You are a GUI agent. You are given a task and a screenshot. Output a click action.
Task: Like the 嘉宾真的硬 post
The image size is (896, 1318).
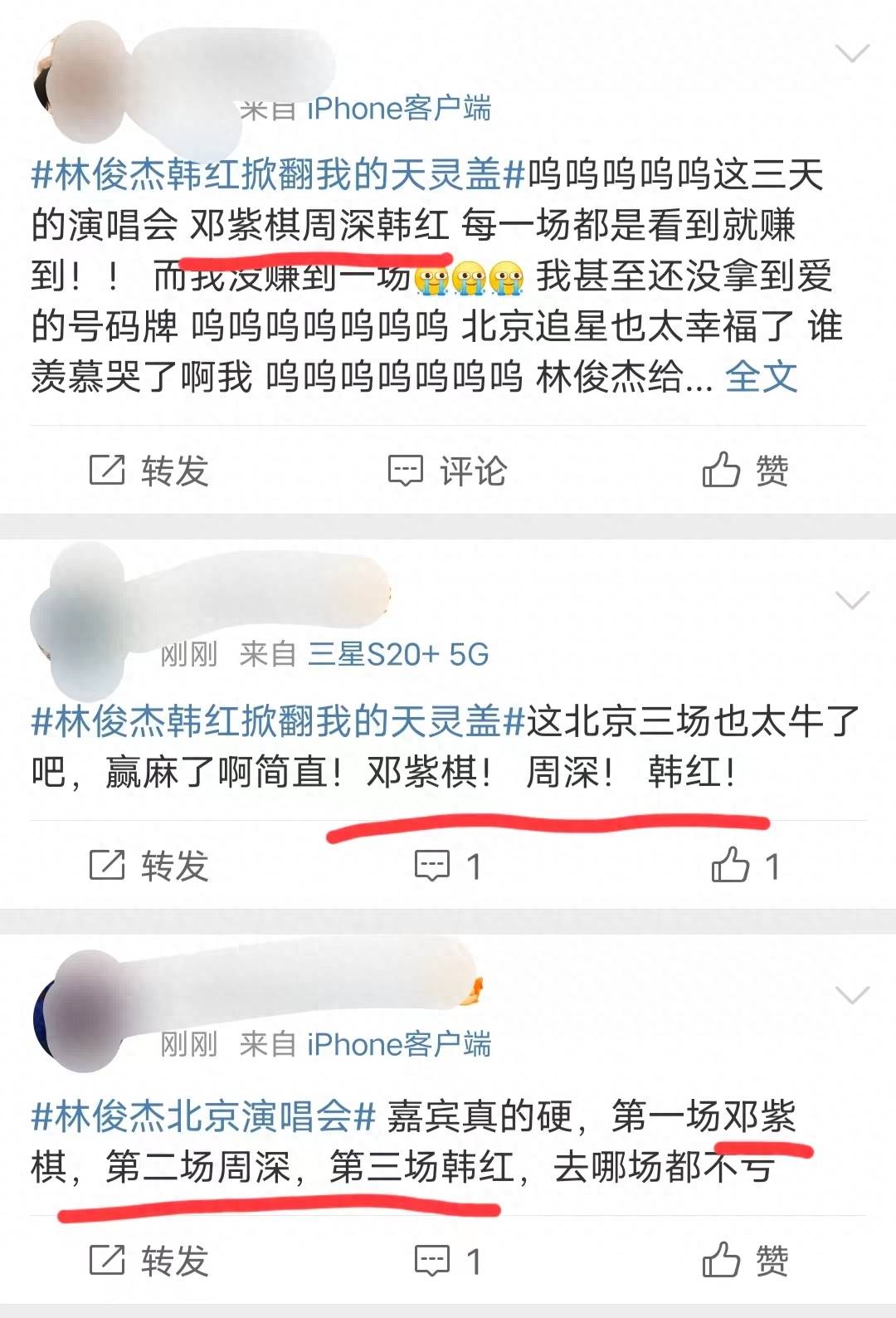tap(745, 1261)
